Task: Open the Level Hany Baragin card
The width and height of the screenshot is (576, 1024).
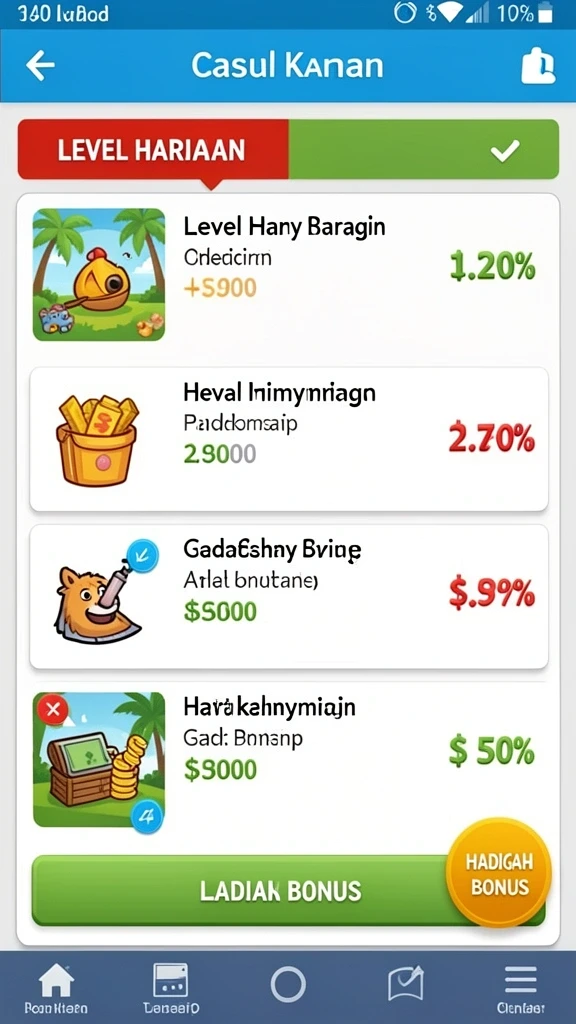Action: pyautogui.click(x=288, y=274)
